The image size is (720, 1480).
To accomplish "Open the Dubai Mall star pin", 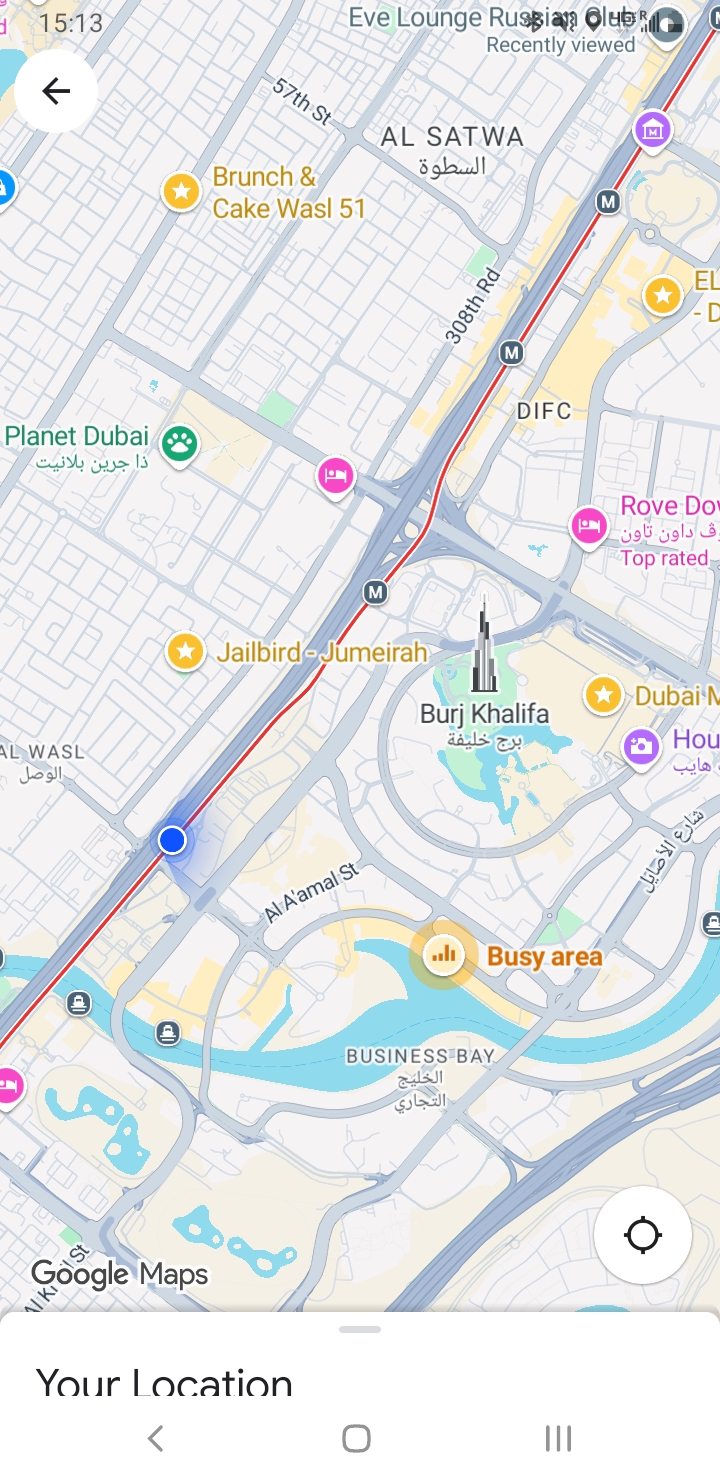I will [603, 695].
